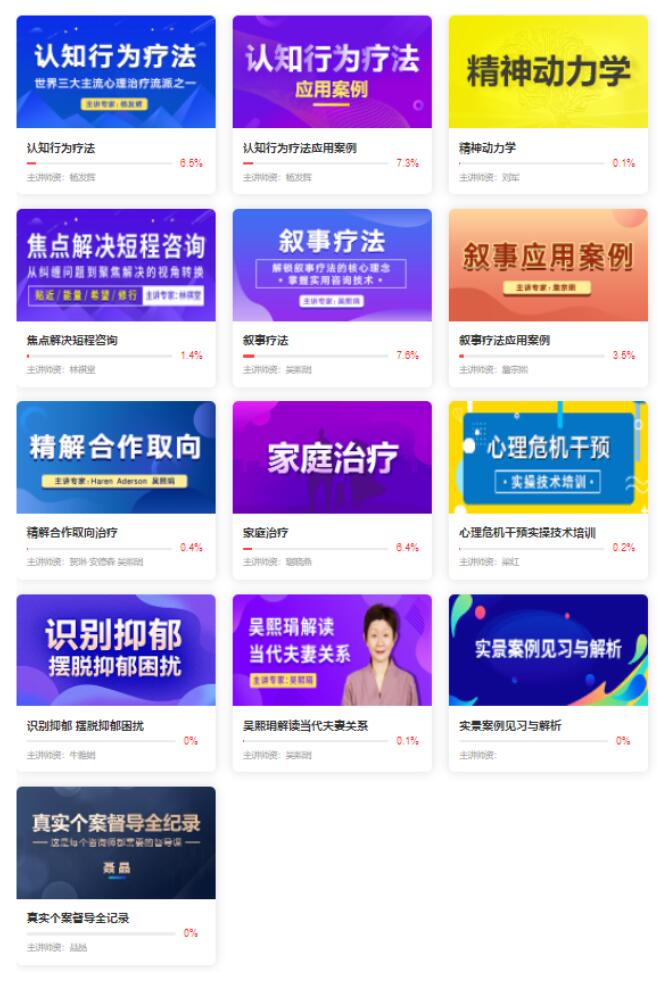Select the 精神动力学 course

[x=548, y=73]
